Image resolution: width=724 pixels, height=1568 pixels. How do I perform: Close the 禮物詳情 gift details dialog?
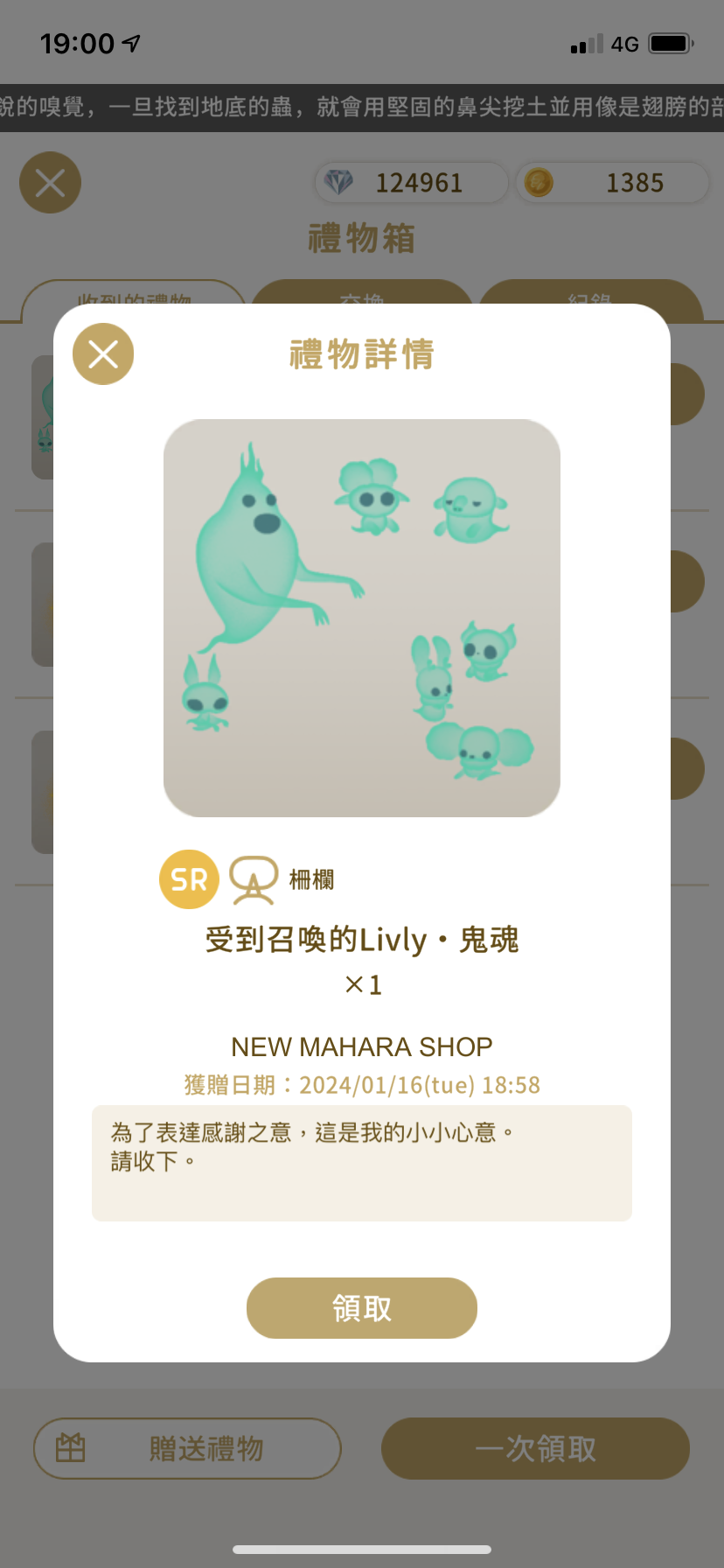click(x=103, y=354)
